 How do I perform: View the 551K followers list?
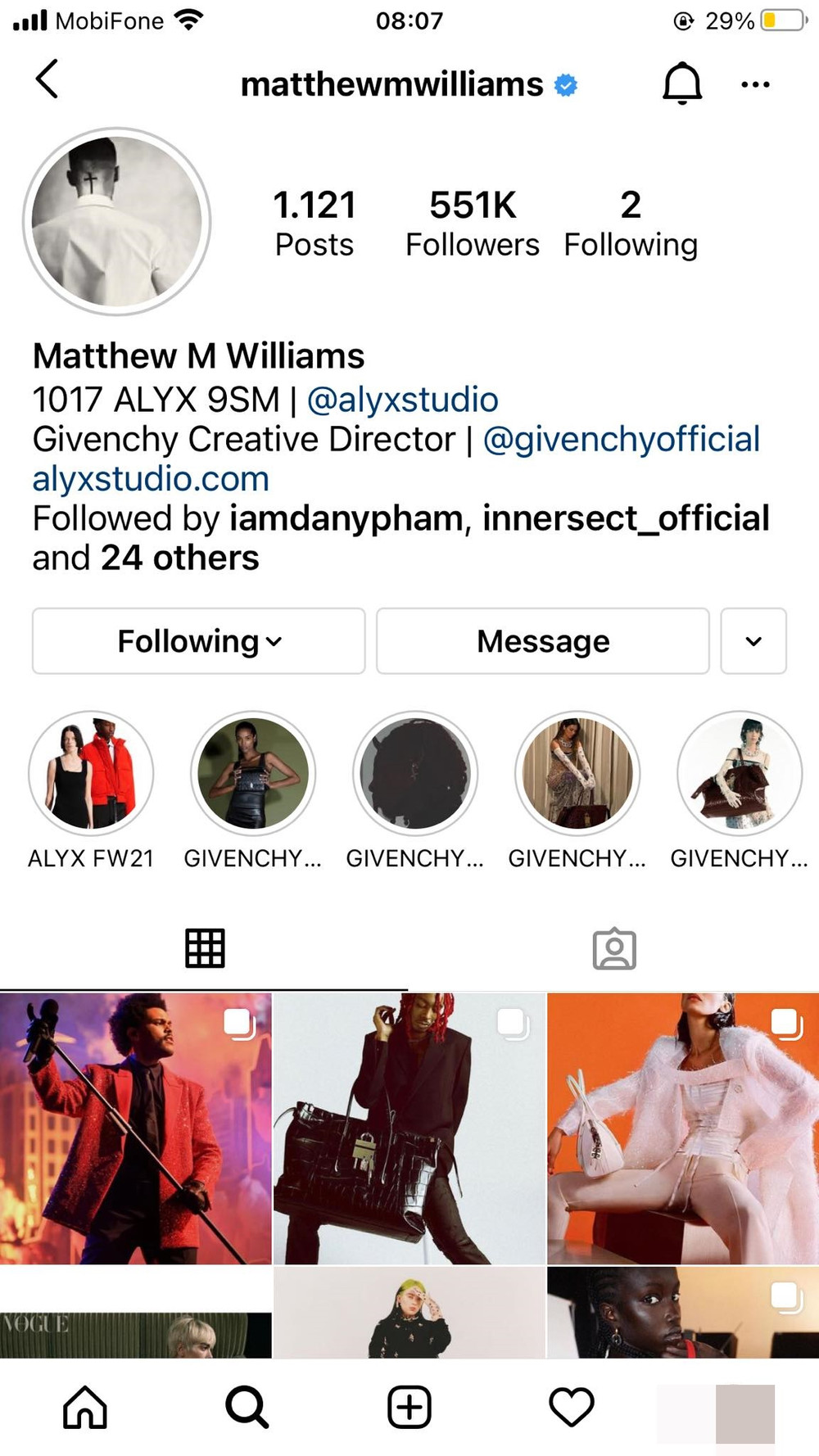(472, 223)
